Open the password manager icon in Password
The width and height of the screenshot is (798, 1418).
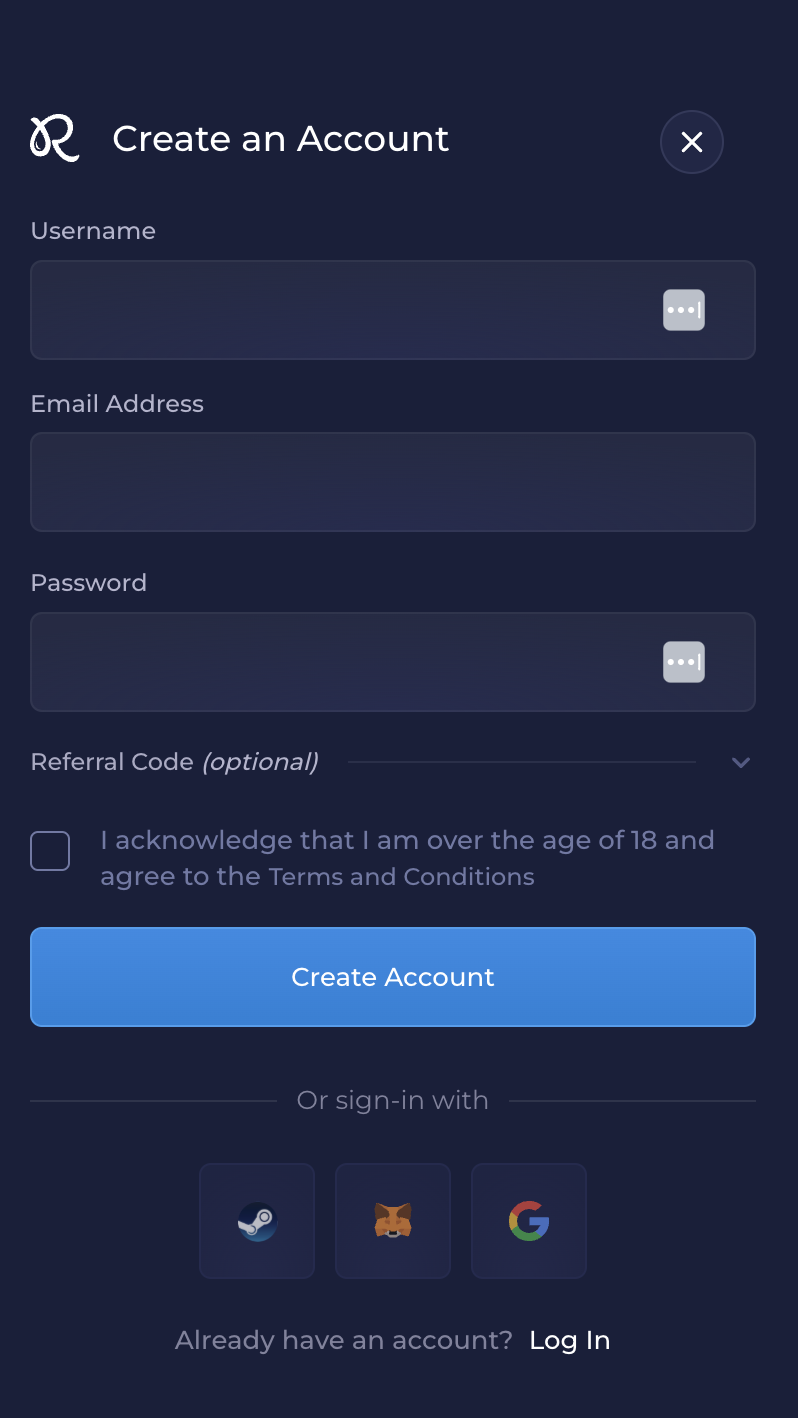[x=684, y=662]
